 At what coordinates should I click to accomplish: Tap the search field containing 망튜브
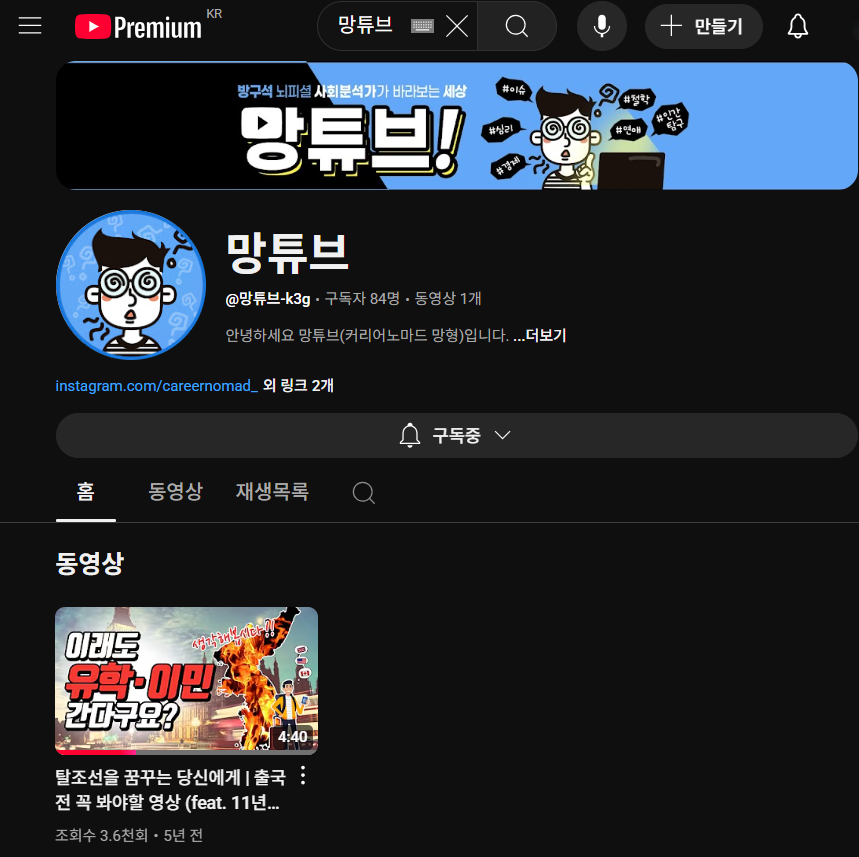point(366,26)
